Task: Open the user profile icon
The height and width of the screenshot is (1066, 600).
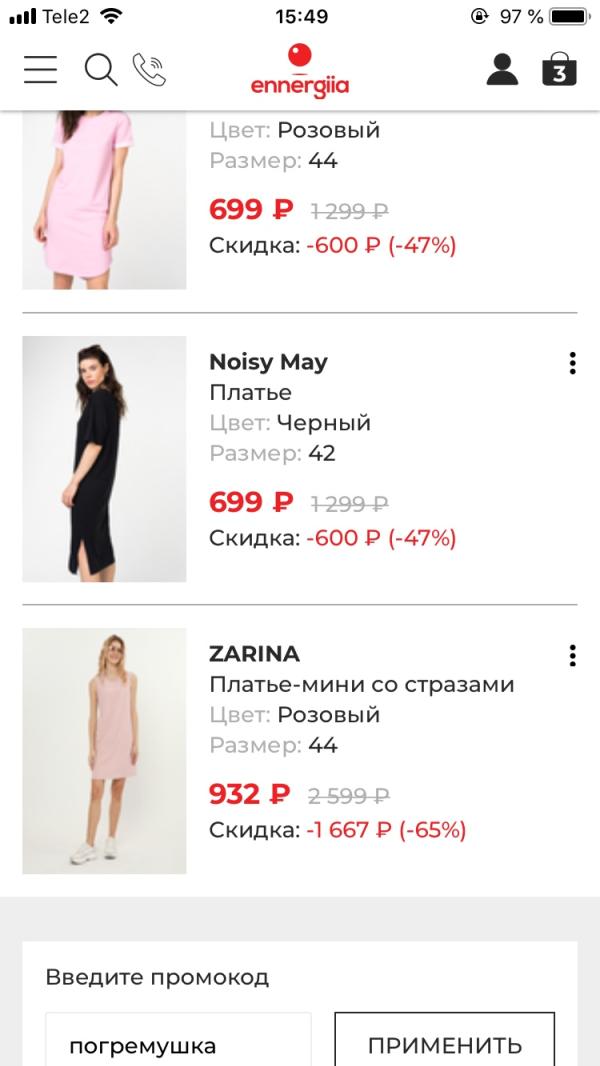Action: [x=502, y=69]
